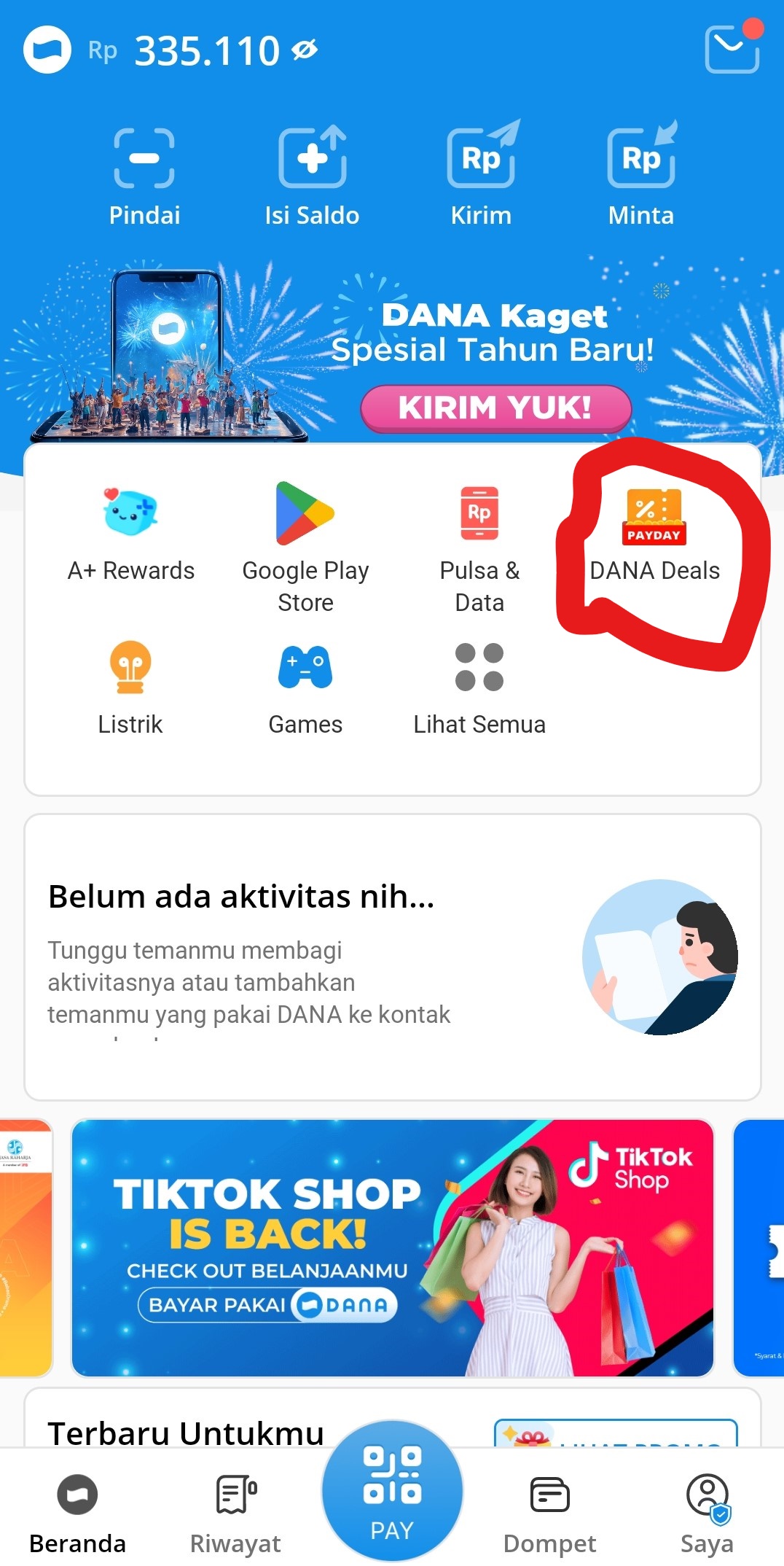The height and width of the screenshot is (1566, 784).
Task: Open the inbox envelope icon
Action: point(732,49)
